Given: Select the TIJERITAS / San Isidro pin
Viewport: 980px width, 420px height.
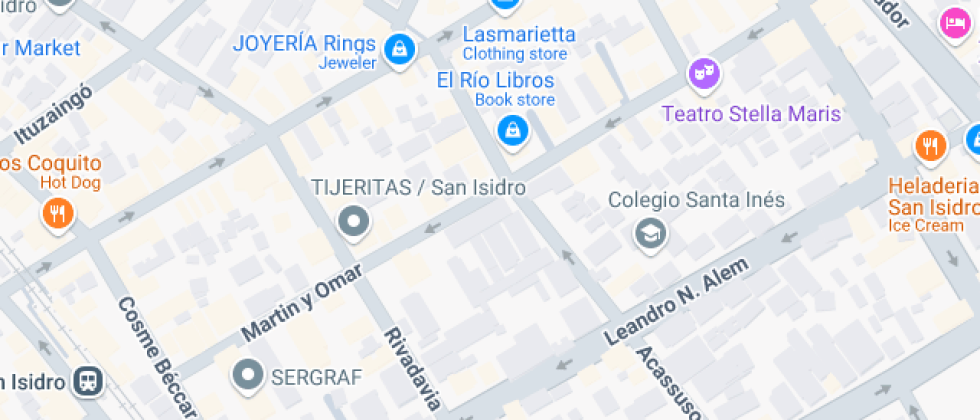Looking at the screenshot, I should coord(352,221).
